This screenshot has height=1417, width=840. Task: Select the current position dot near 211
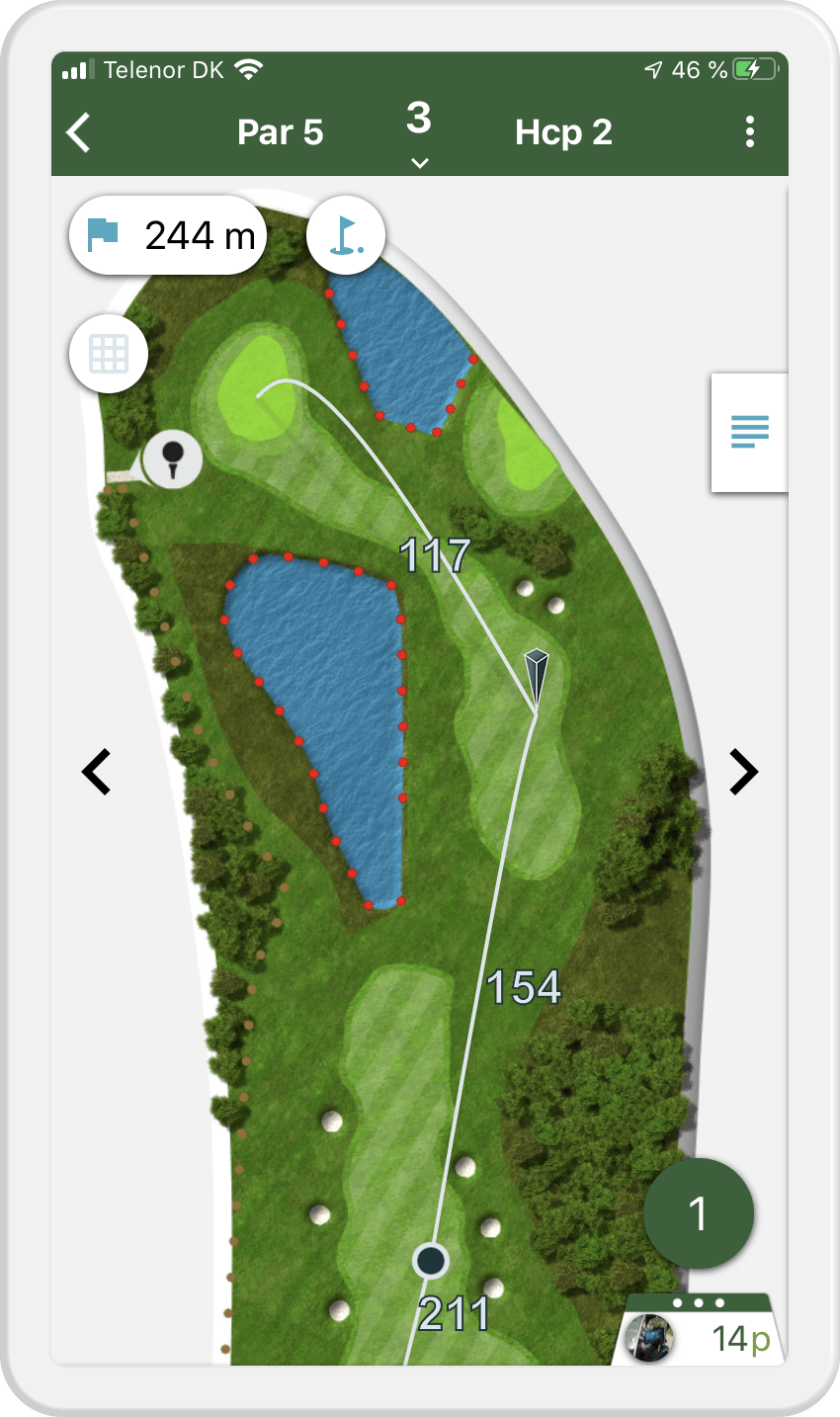[x=430, y=1260]
